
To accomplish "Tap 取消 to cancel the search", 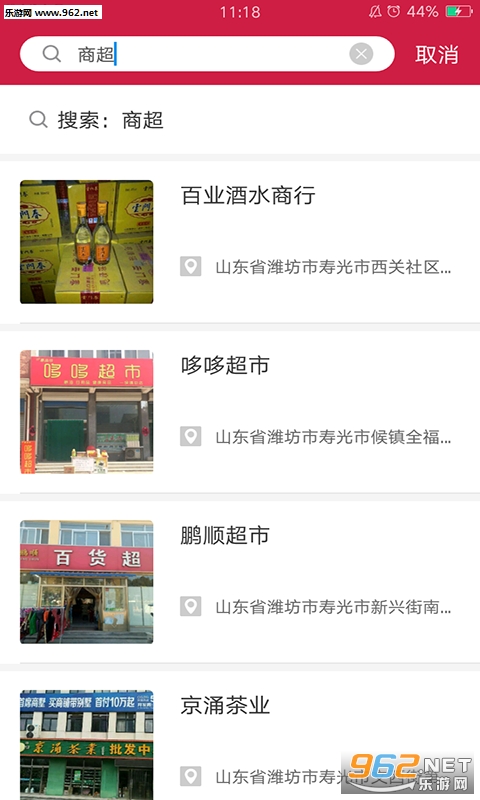I will click(x=437, y=55).
